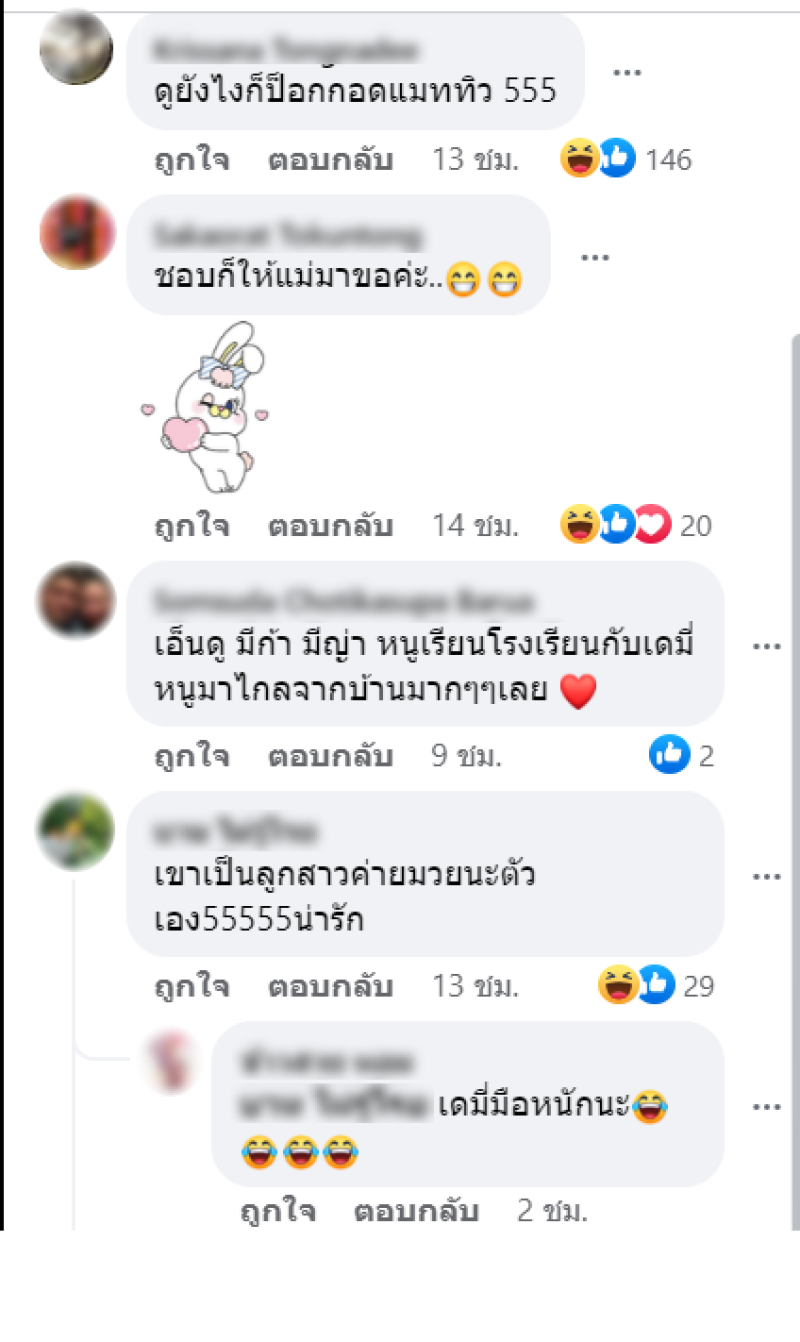
Task: Open tagged name in เดมี่มือหนักนะ reply
Action: tap(333, 1104)
